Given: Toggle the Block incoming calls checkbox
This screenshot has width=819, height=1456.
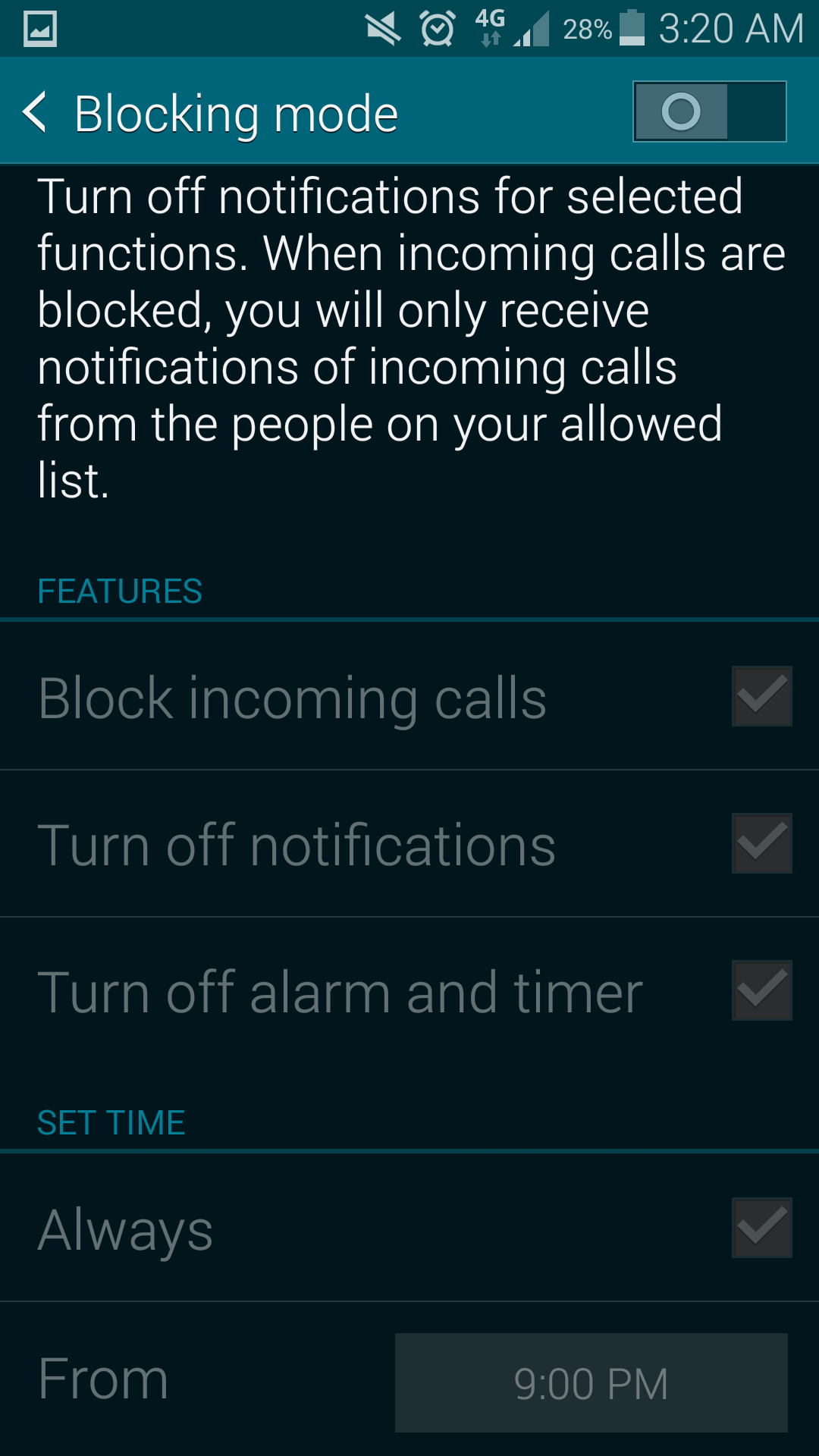Looking at the screenshot, I should (762, 696).
